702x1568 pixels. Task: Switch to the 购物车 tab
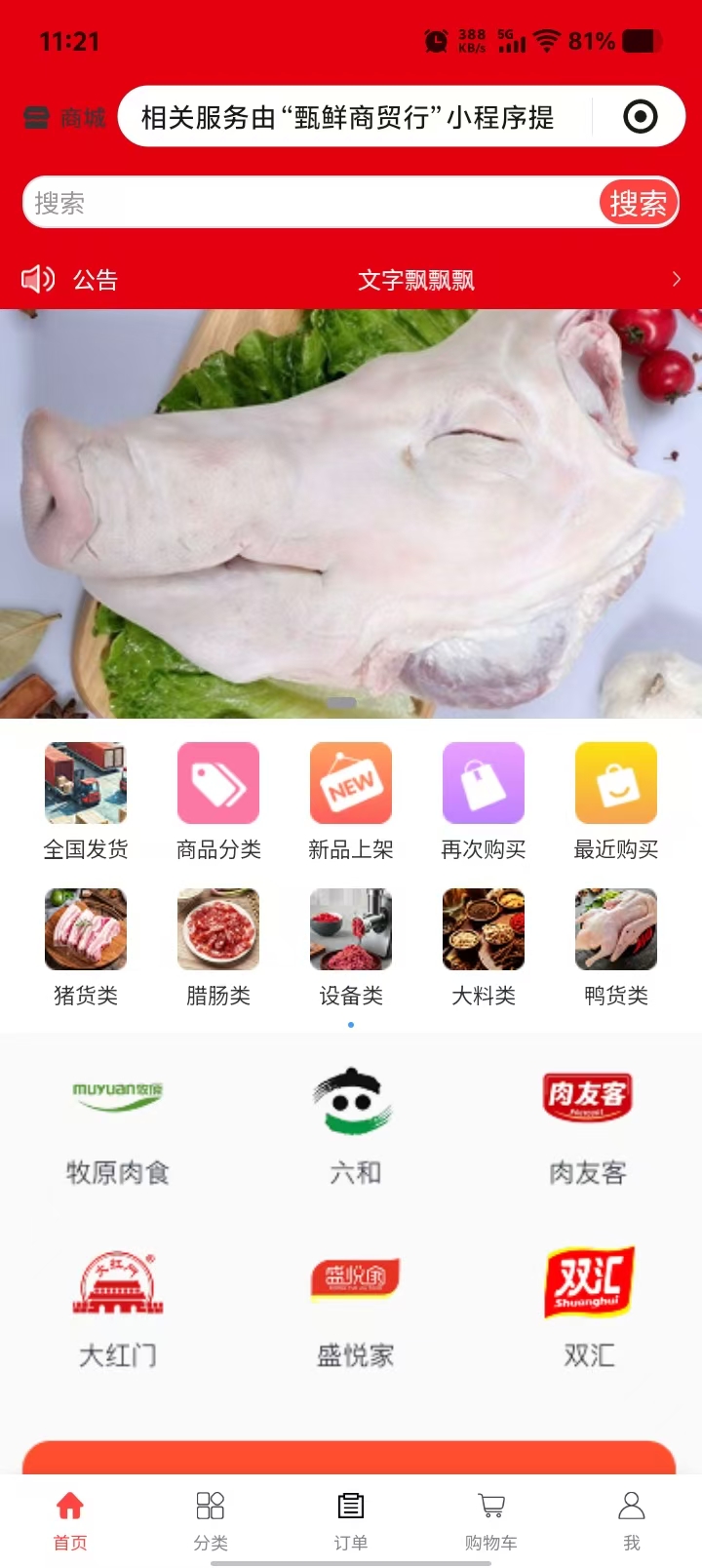pyautogui.click(x=491, y=1519)
